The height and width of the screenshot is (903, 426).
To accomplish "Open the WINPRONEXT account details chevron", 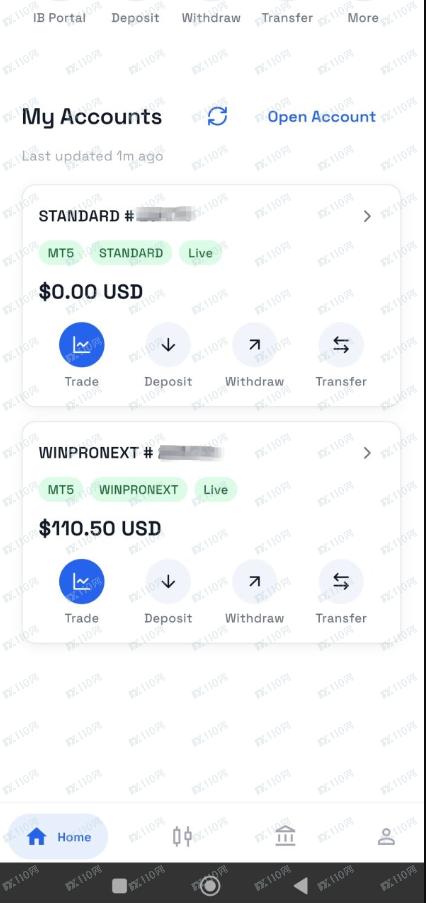I will [x=367, y=453].
